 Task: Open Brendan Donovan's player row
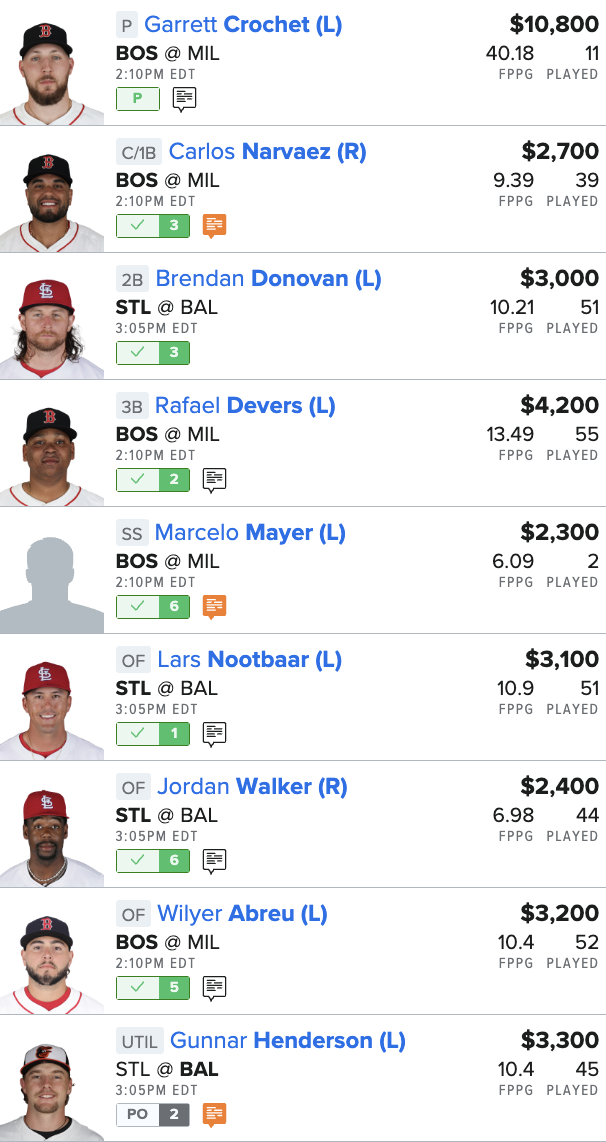point(268,279)
